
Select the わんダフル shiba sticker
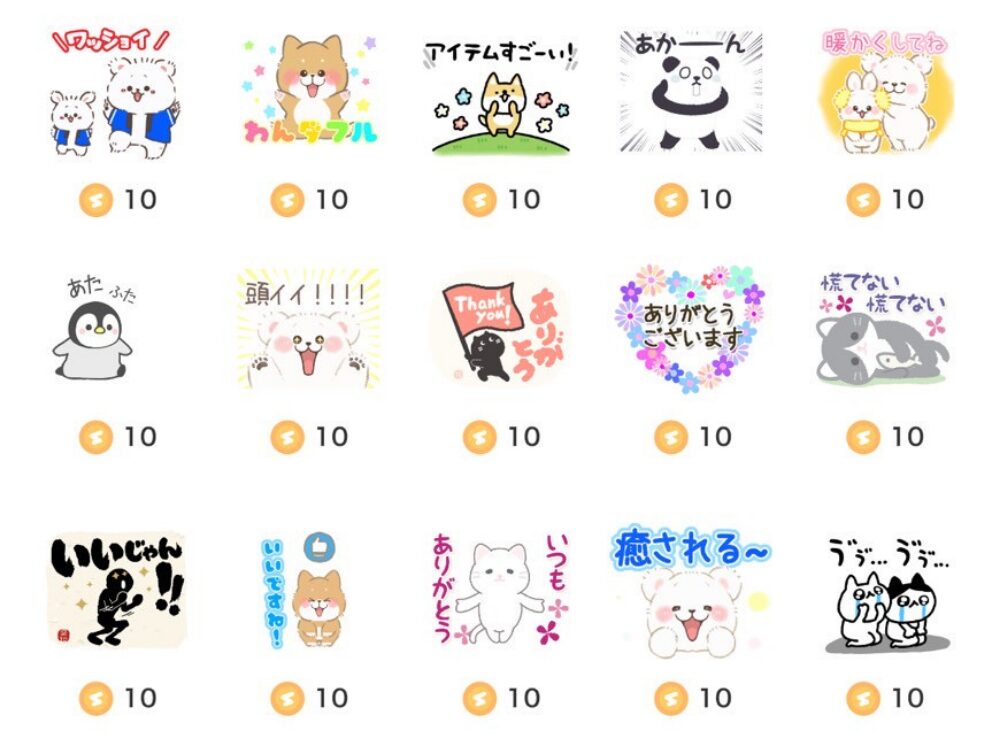click(x=309, y=91)
